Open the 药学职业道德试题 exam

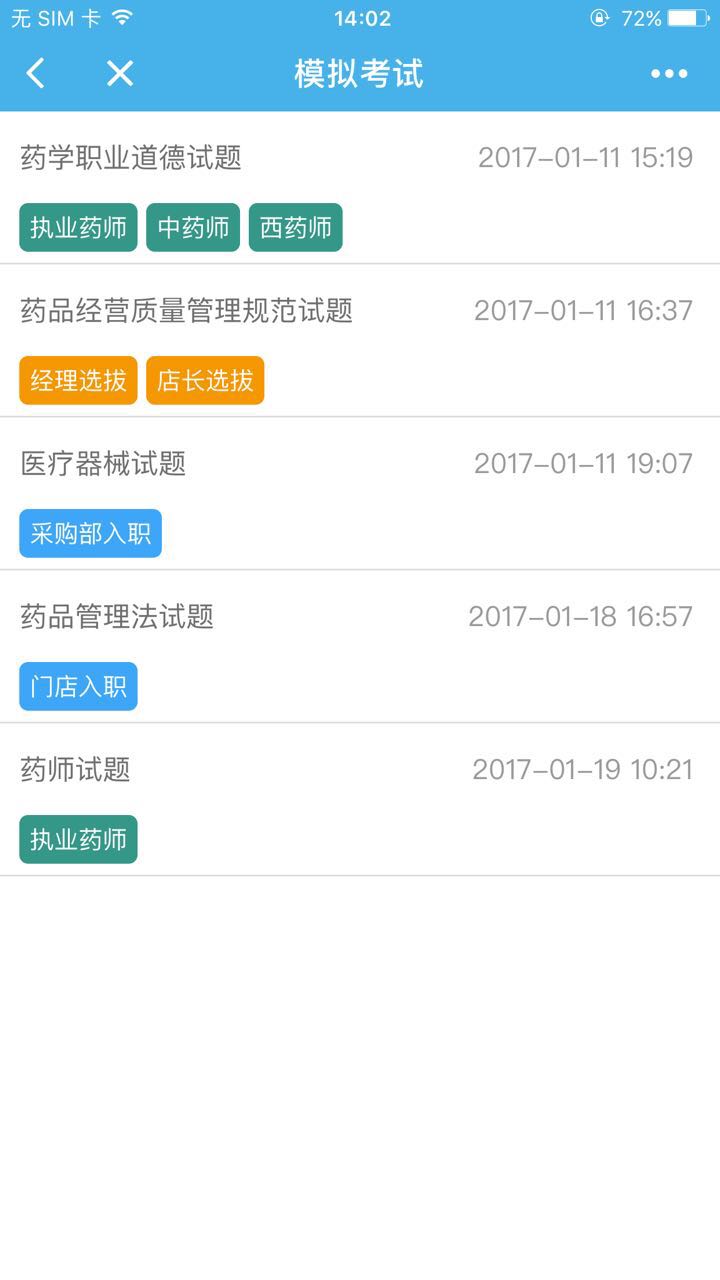(131, 158)
